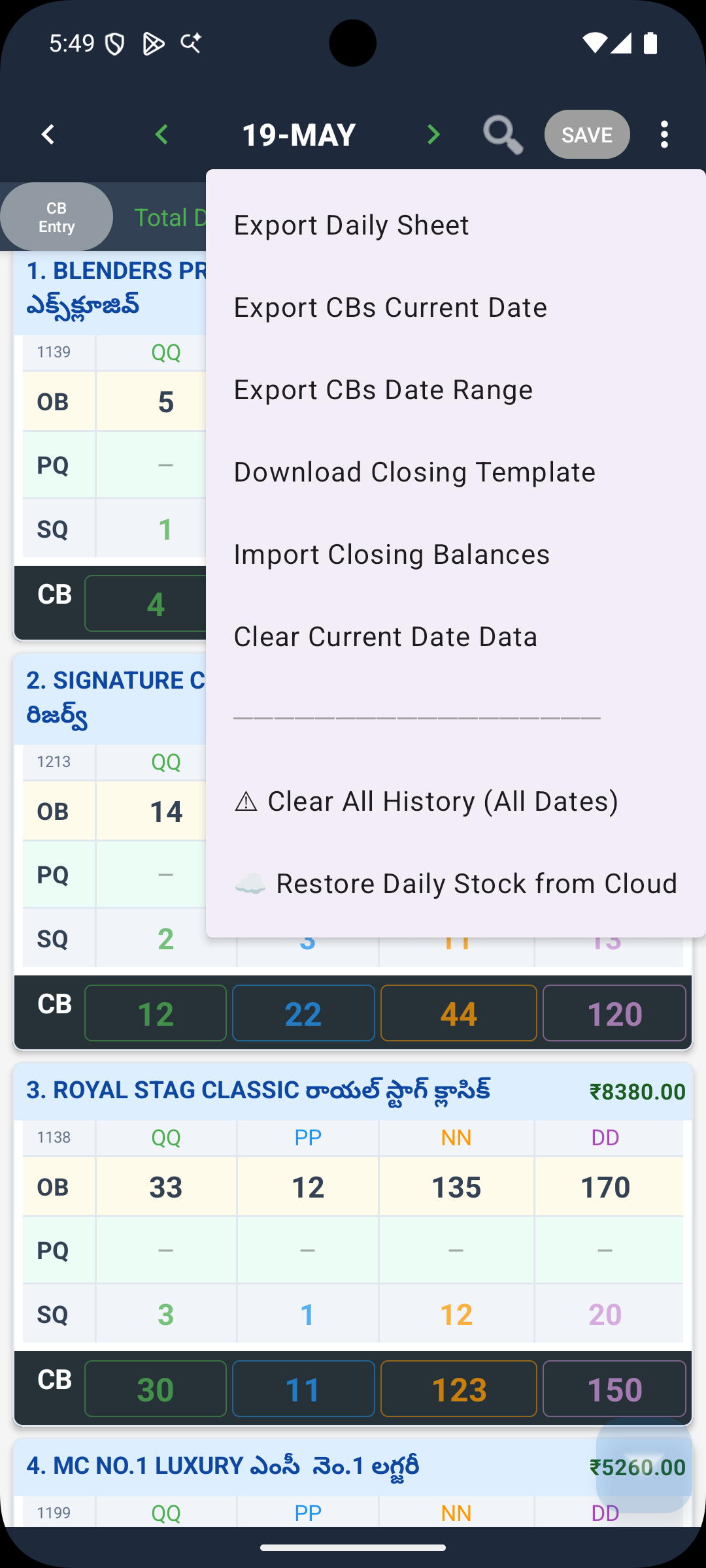Screen dimensions: 706x1568
Task: Open Export CBs Date Range
Action: click(456, 390)
